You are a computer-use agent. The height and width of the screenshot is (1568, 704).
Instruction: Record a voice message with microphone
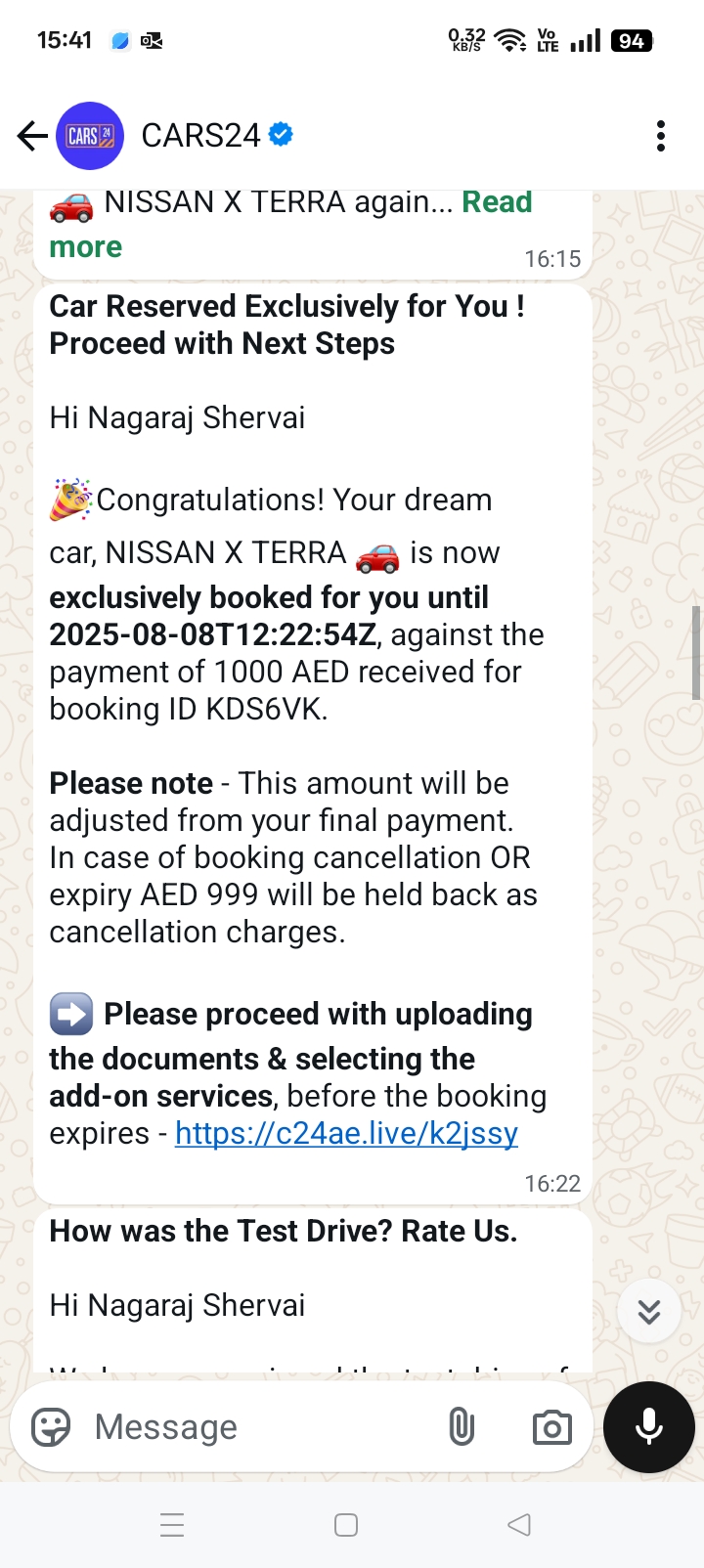649,1427
